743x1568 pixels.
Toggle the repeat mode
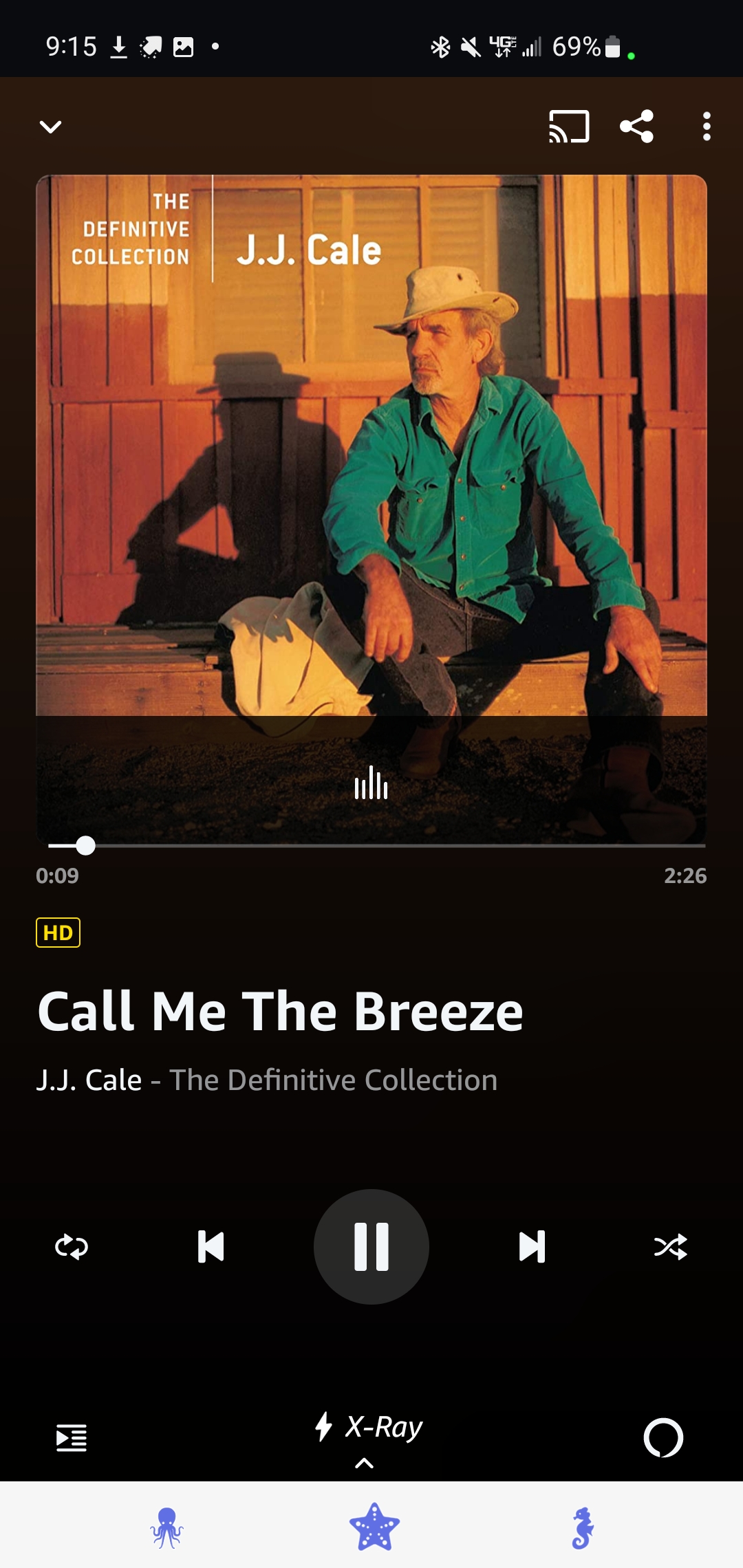pos(72,1246)
